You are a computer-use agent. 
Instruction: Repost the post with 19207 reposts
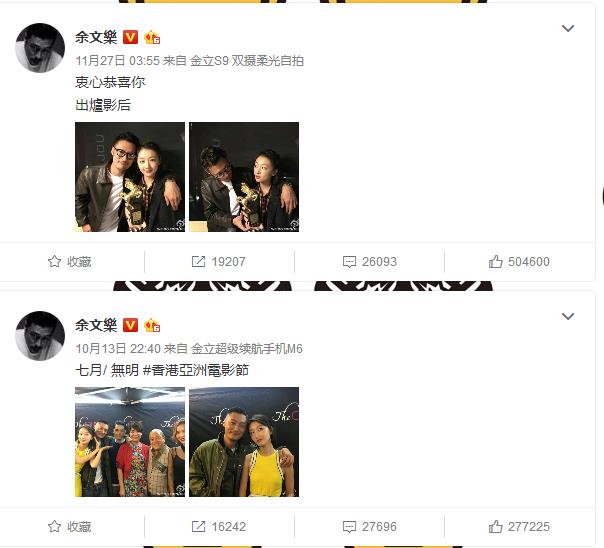218,262
